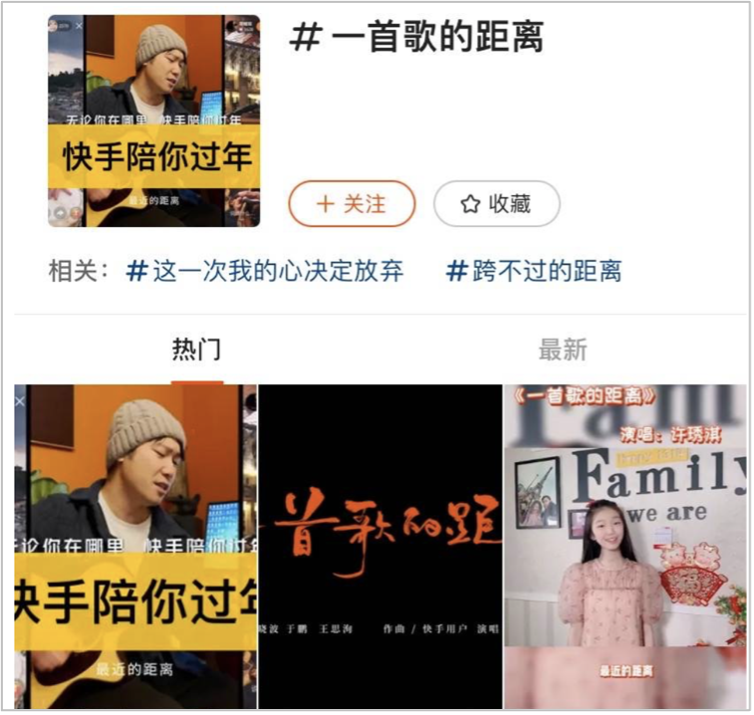Open related tag 这一次我的心决定放弃
Screen dimensions: 754x715
tap(266, 270)
